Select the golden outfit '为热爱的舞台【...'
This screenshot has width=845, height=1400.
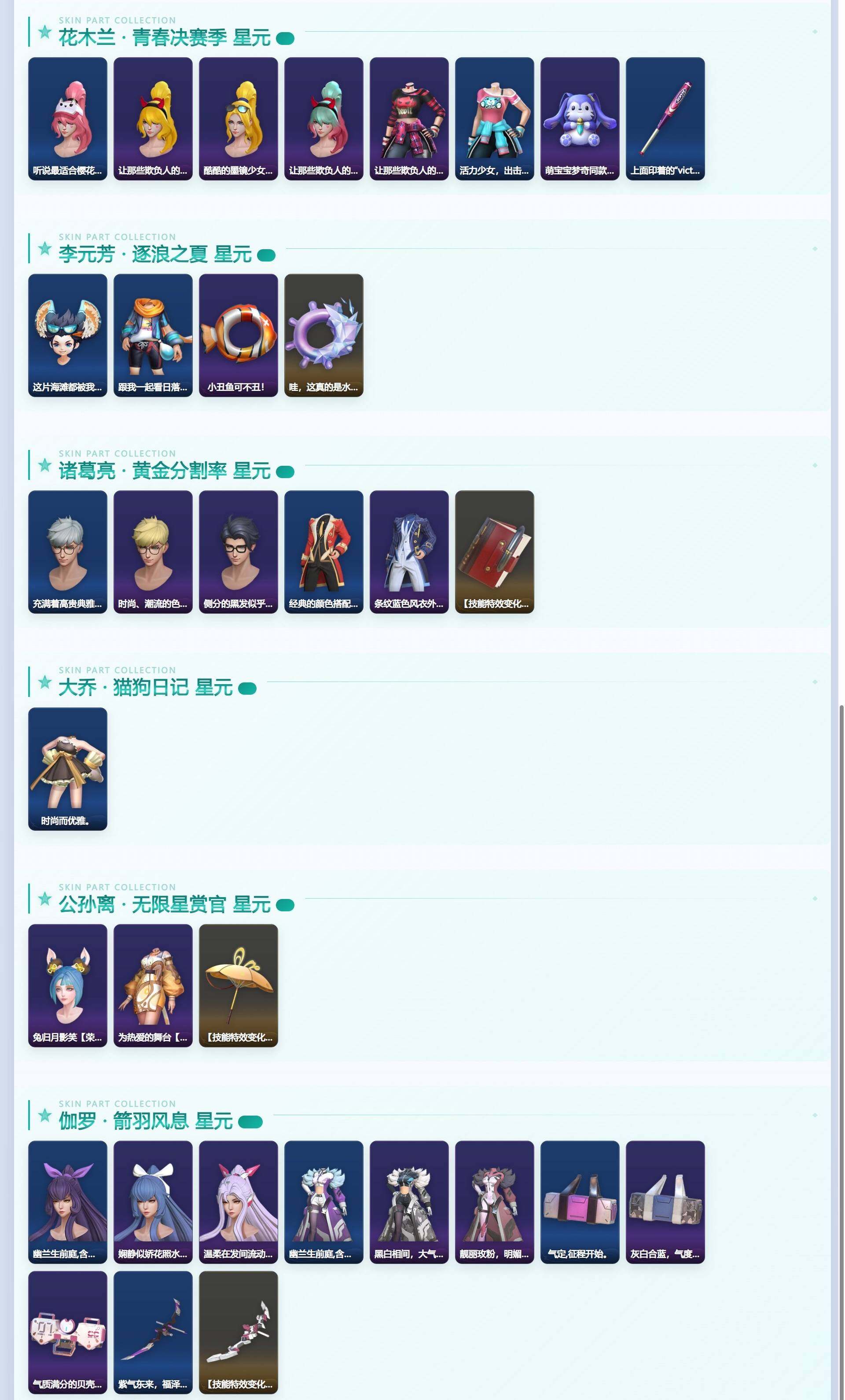pyautogui.click(x=153, y=985)
